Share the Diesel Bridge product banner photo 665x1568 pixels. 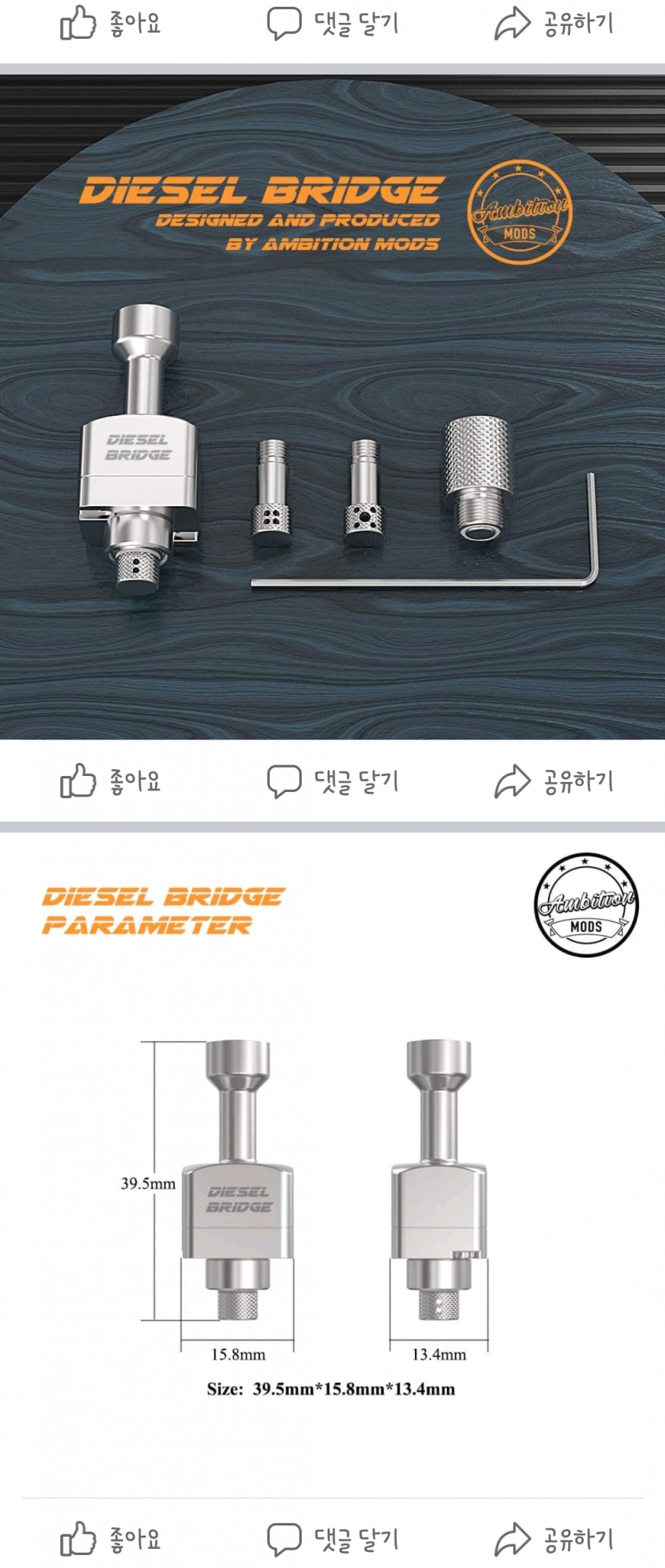tap(553, 781)
